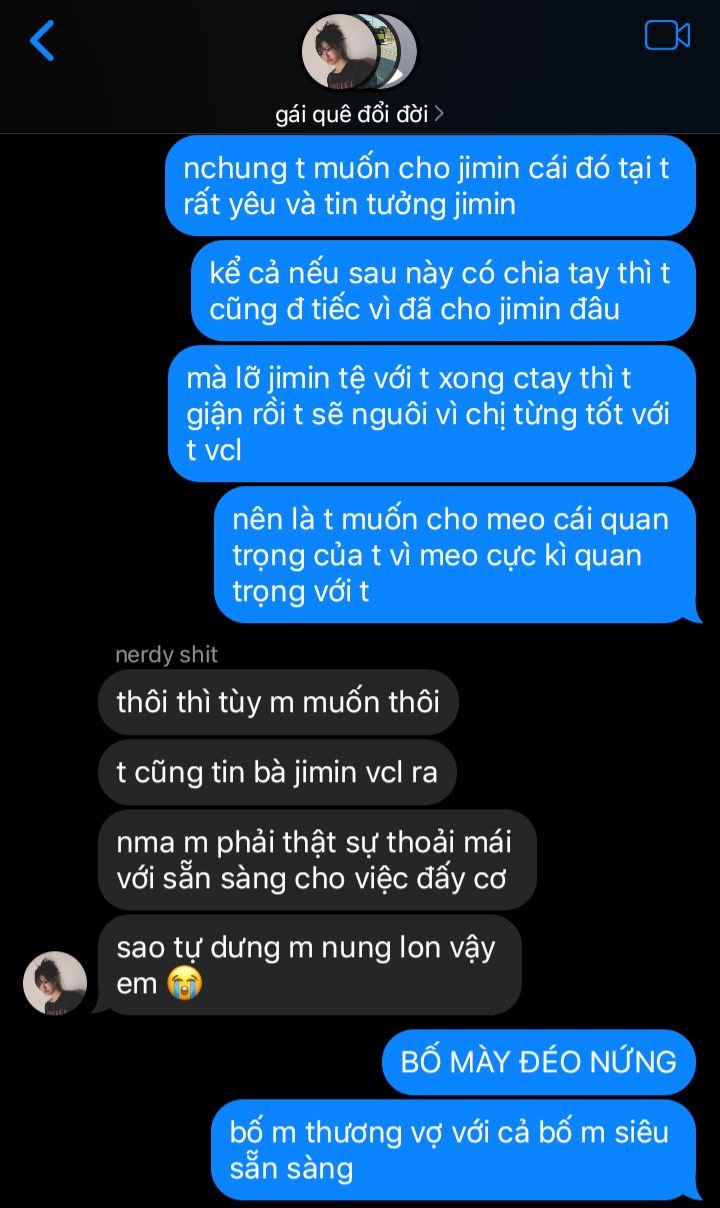
Task: Go back to the messages list
Action: pyautogui.click(x=42, y=41)
